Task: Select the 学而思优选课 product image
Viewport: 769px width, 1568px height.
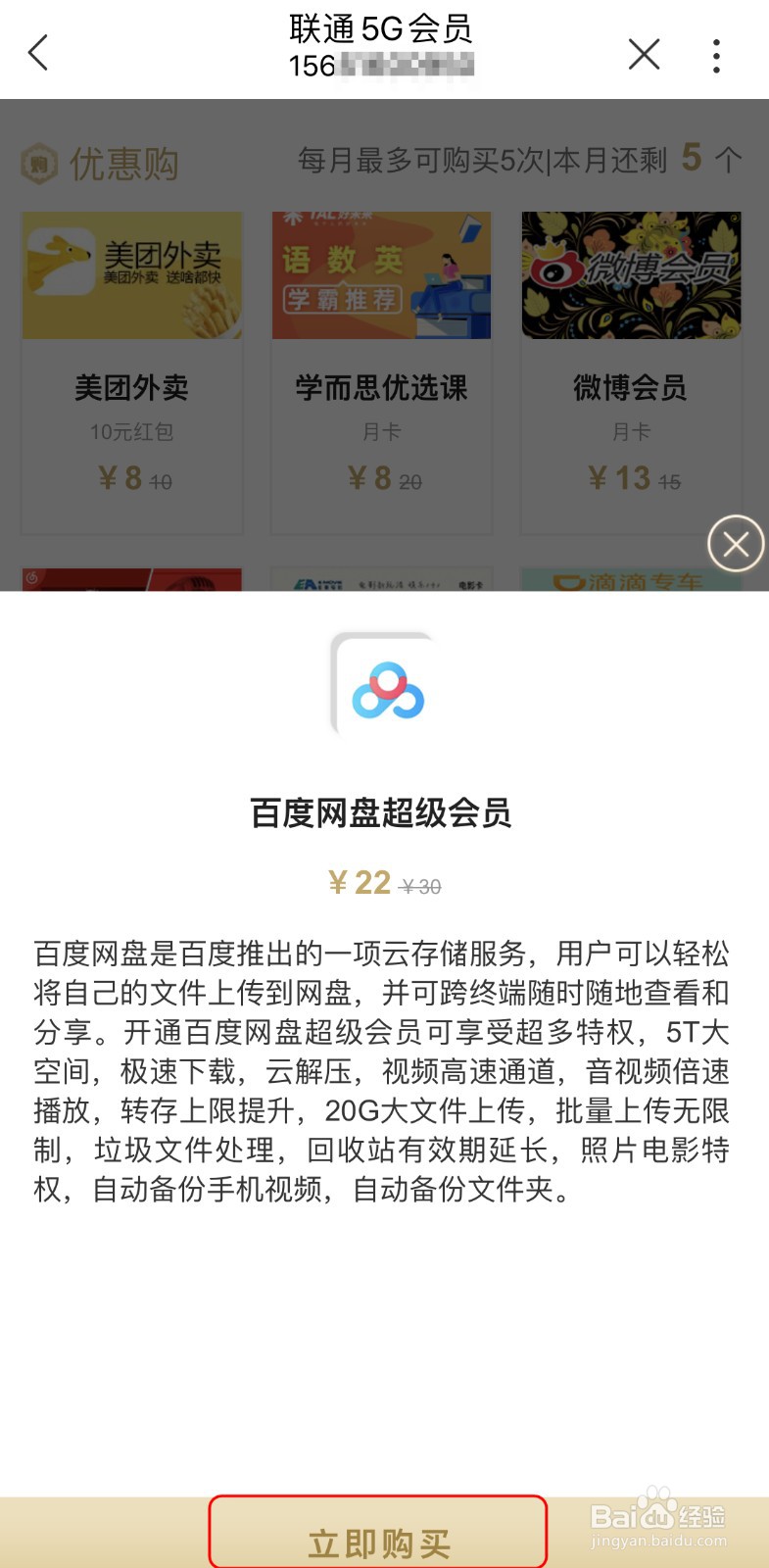Action: coord(381,274)
